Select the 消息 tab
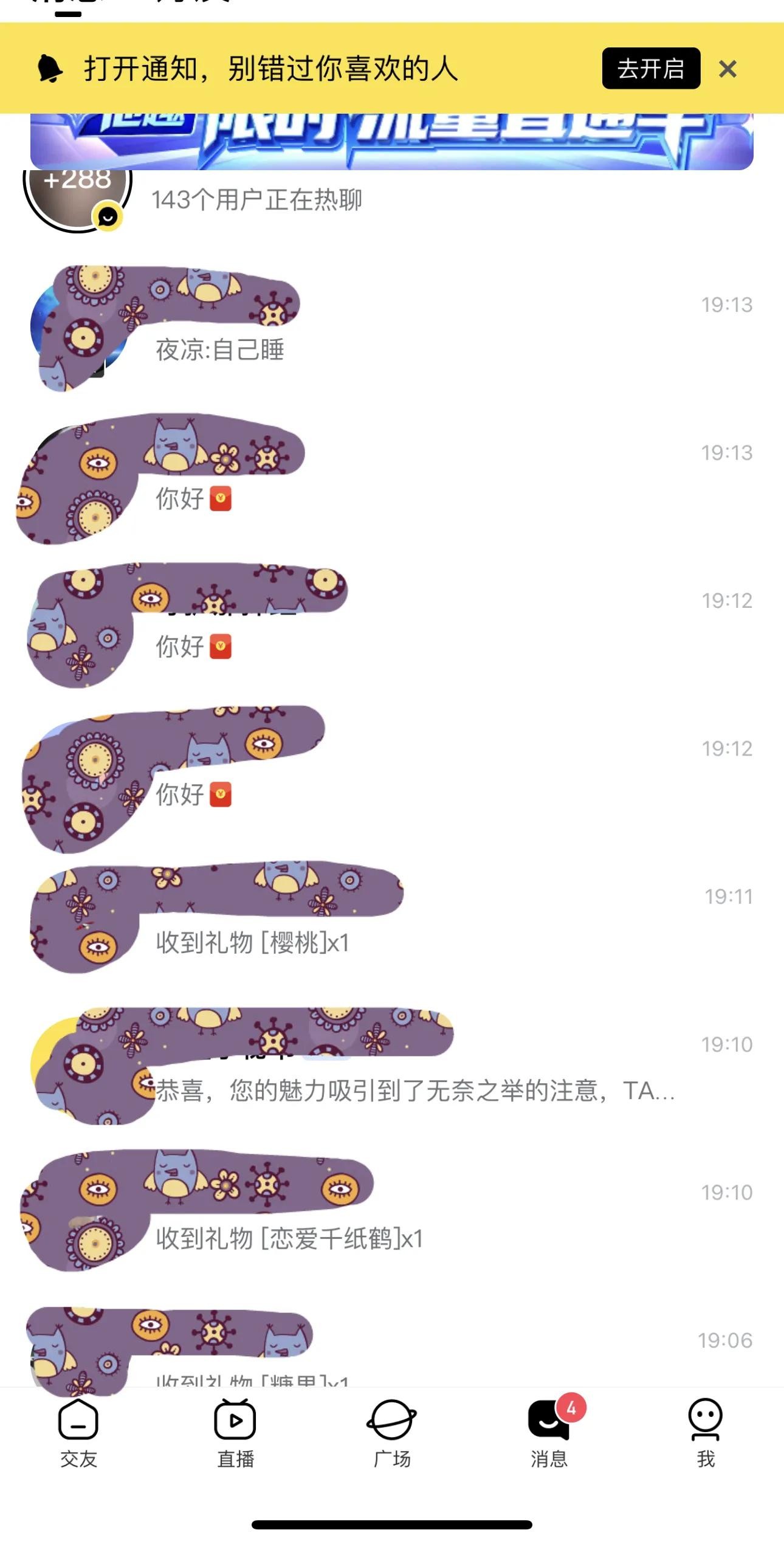The image size is (784, 1544). (x=549, y=1433)
